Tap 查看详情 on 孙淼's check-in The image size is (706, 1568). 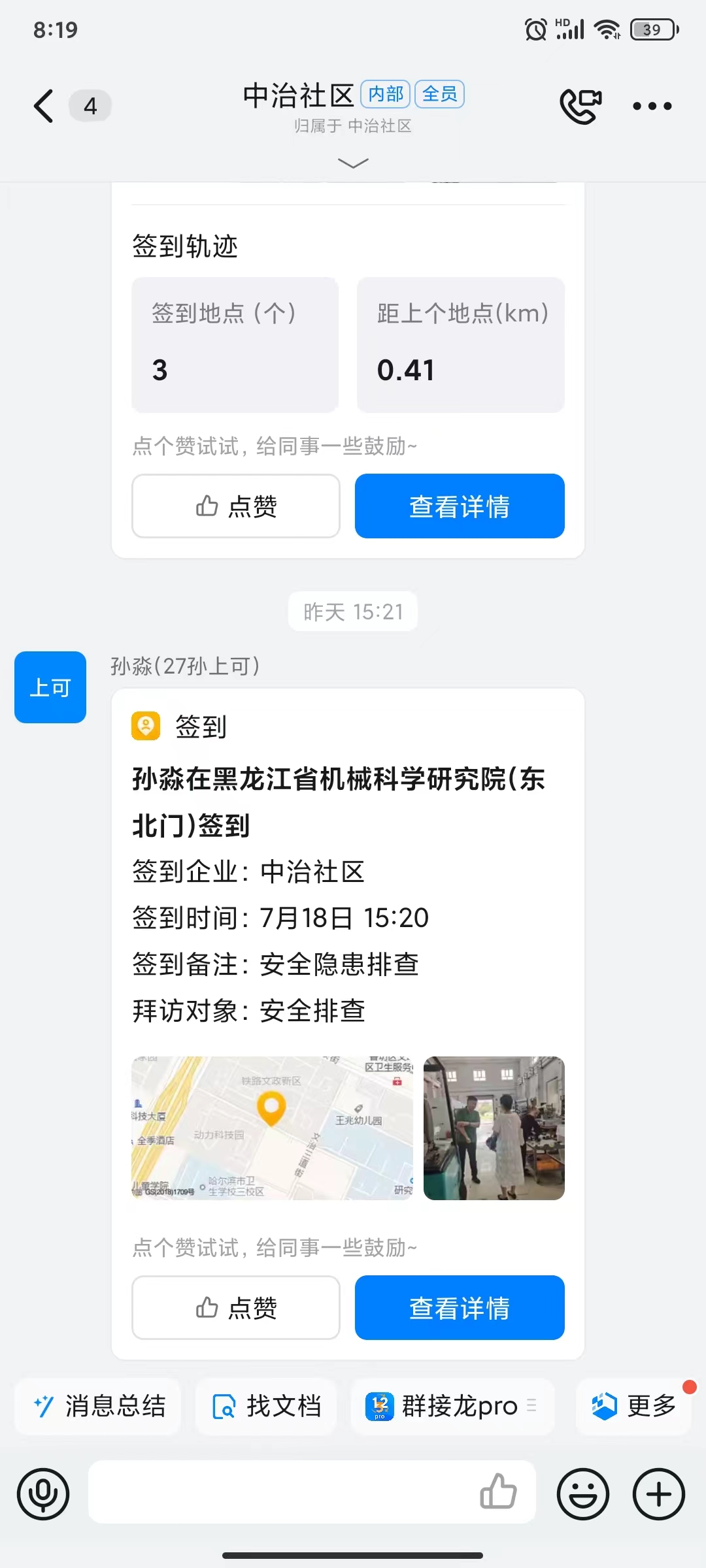click(x=459, y=1308)
